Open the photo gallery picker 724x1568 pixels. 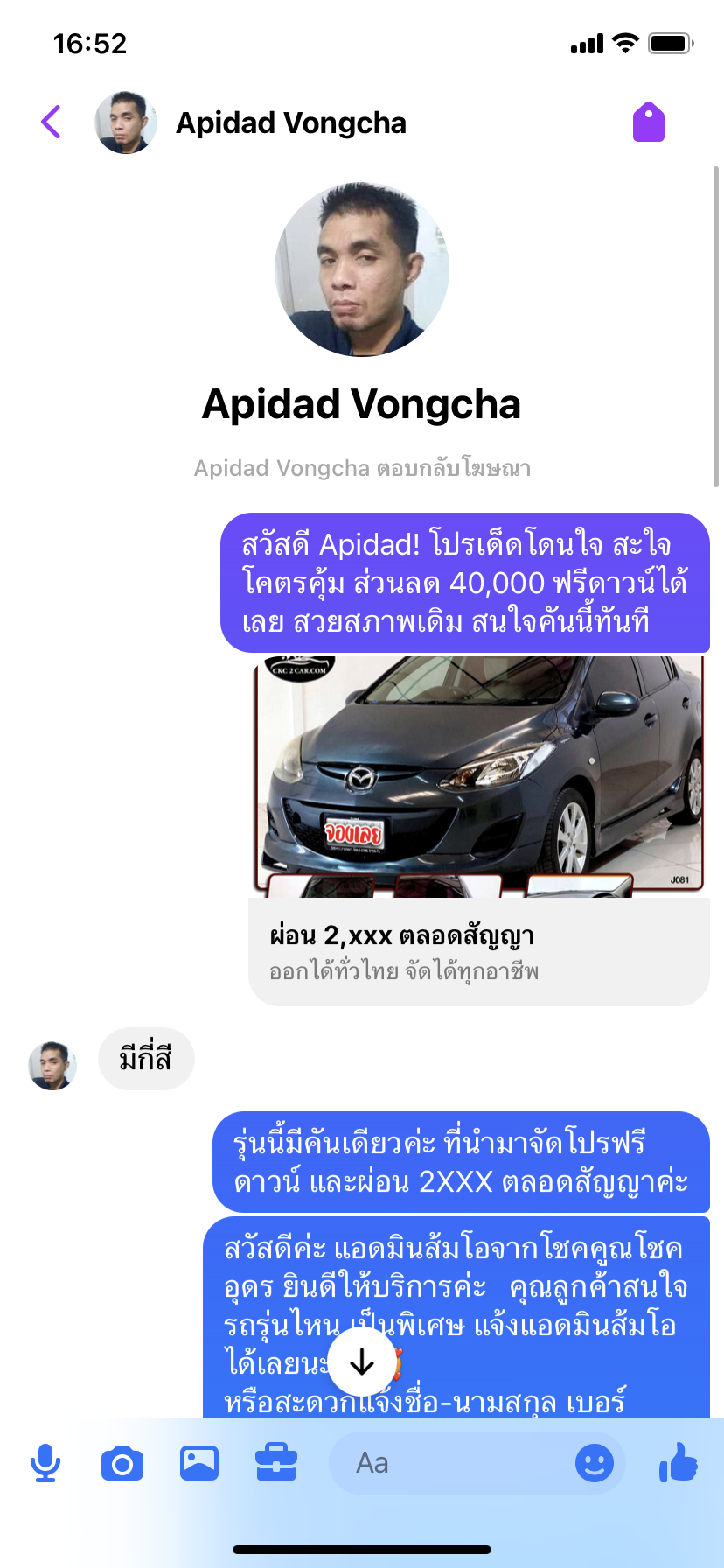(199, 1463)
